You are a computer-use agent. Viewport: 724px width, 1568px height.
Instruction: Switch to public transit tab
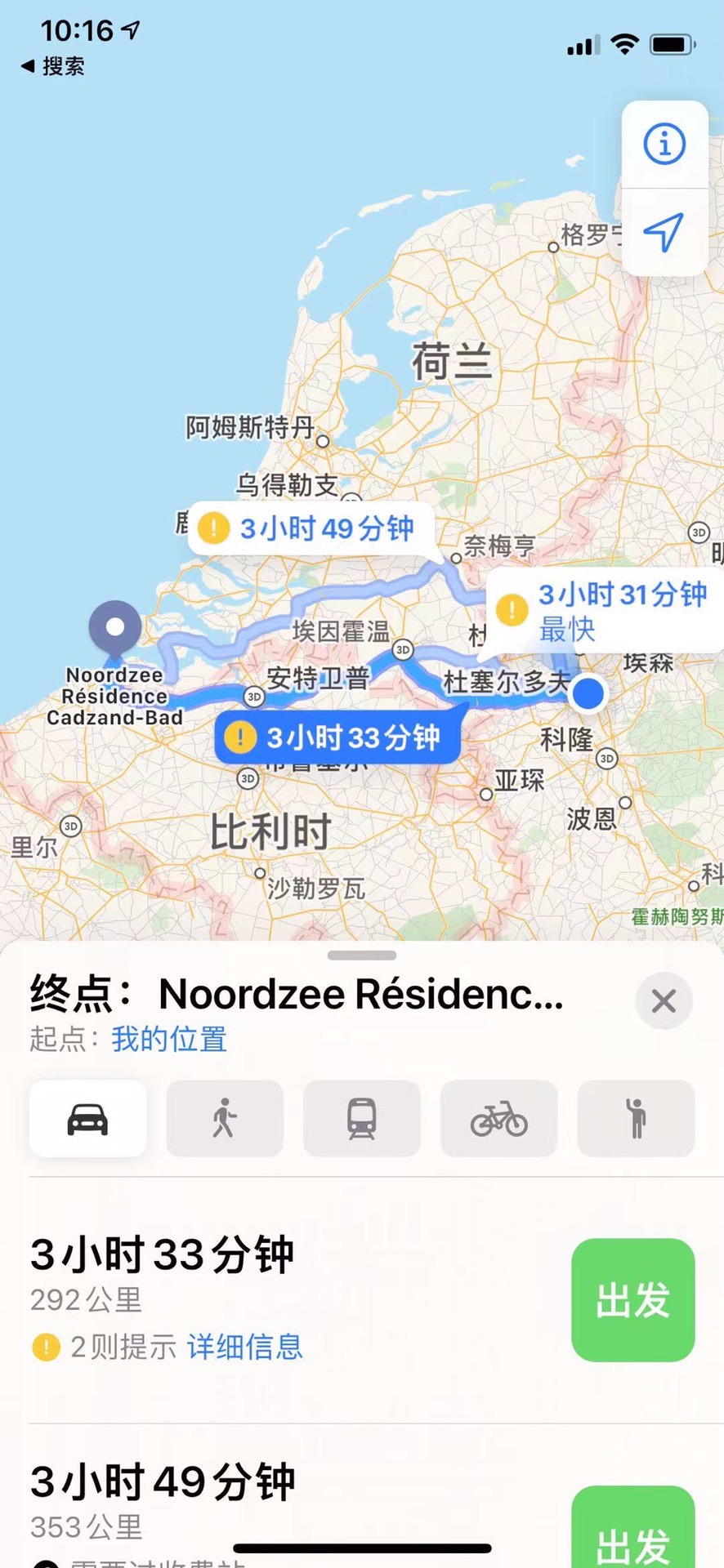(362, 1118)
